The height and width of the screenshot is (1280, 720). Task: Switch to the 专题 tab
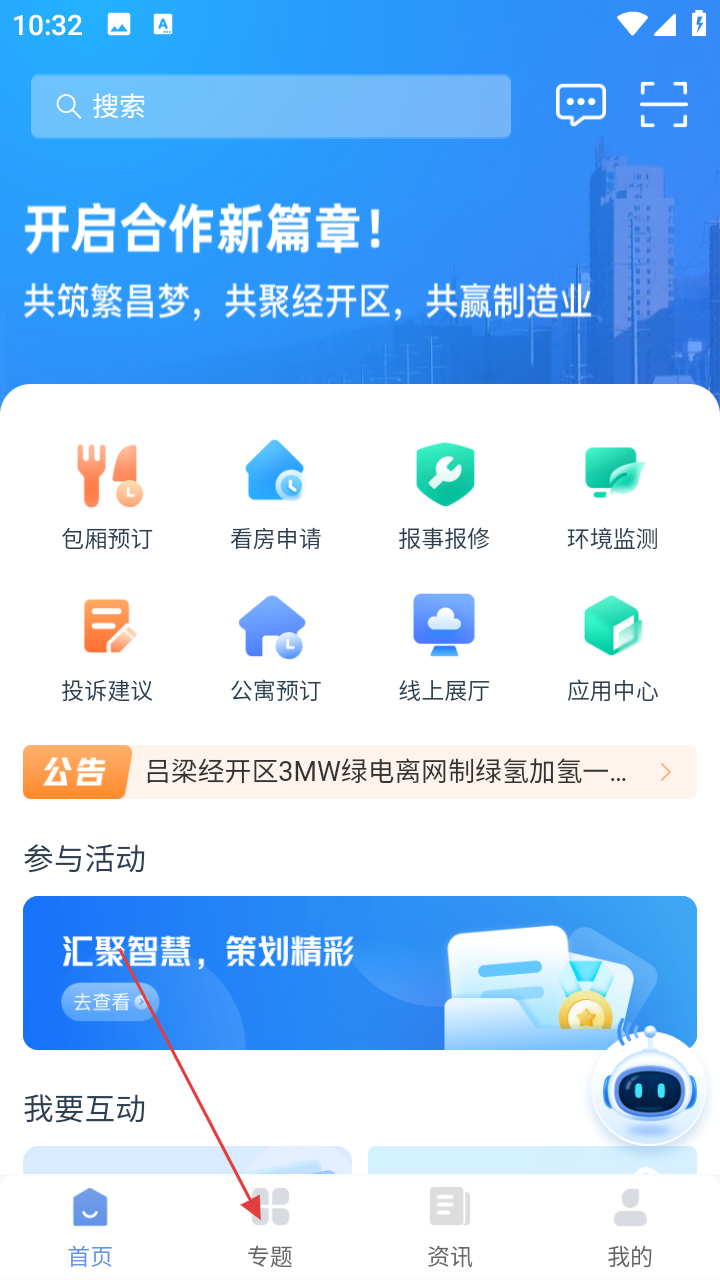pyautogui.click(x=270, y=1227)
